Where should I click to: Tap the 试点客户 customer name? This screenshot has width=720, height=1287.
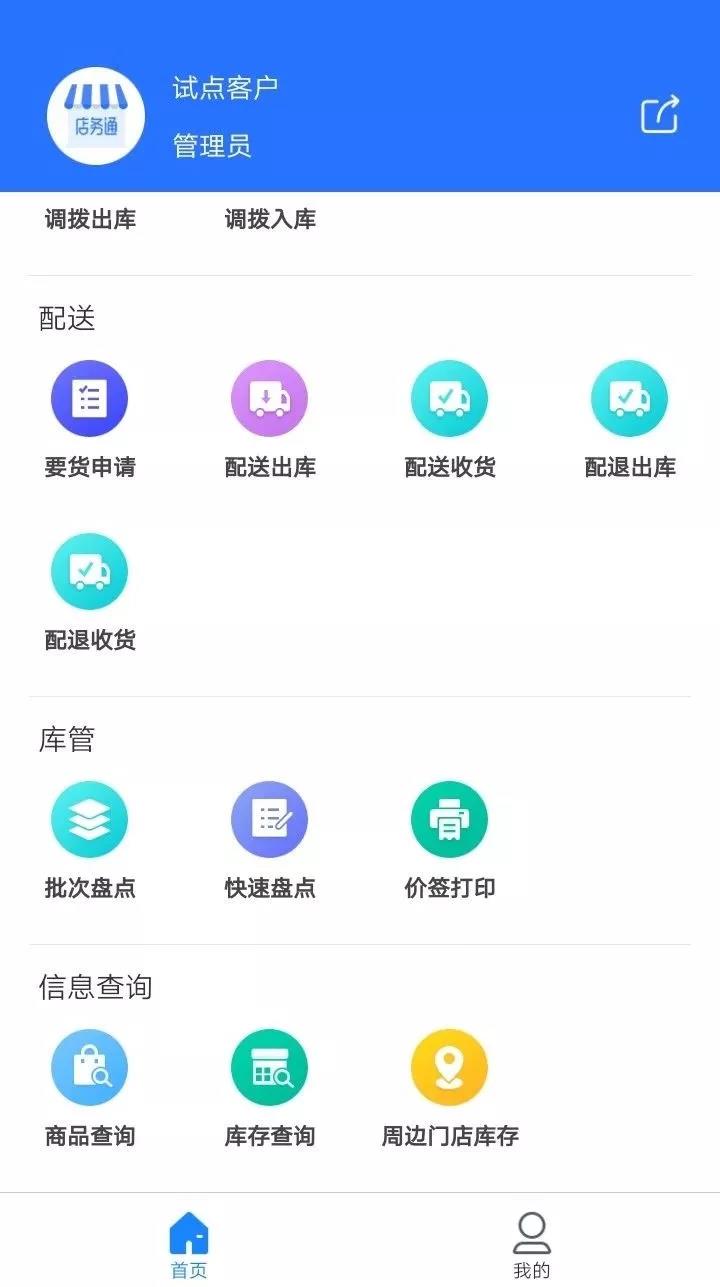click(x=225, y=88)
